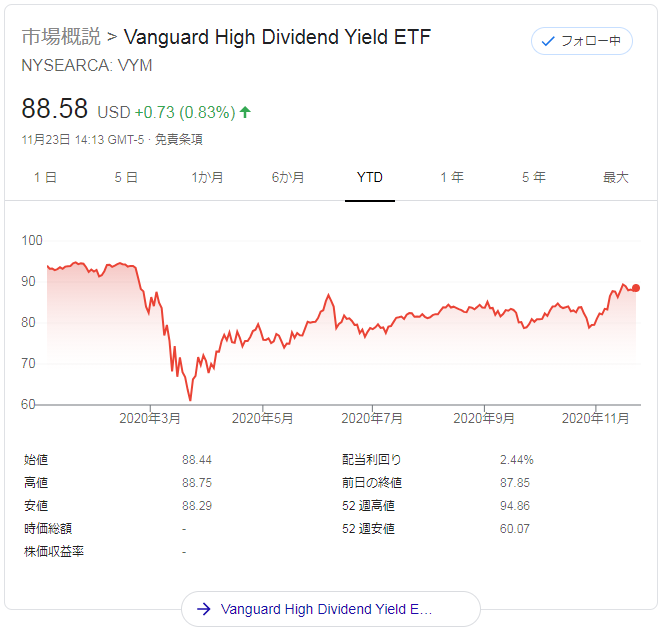Show the YTD chart range
The width and height of the screenshot is (661, 633).
click(370, 178)
